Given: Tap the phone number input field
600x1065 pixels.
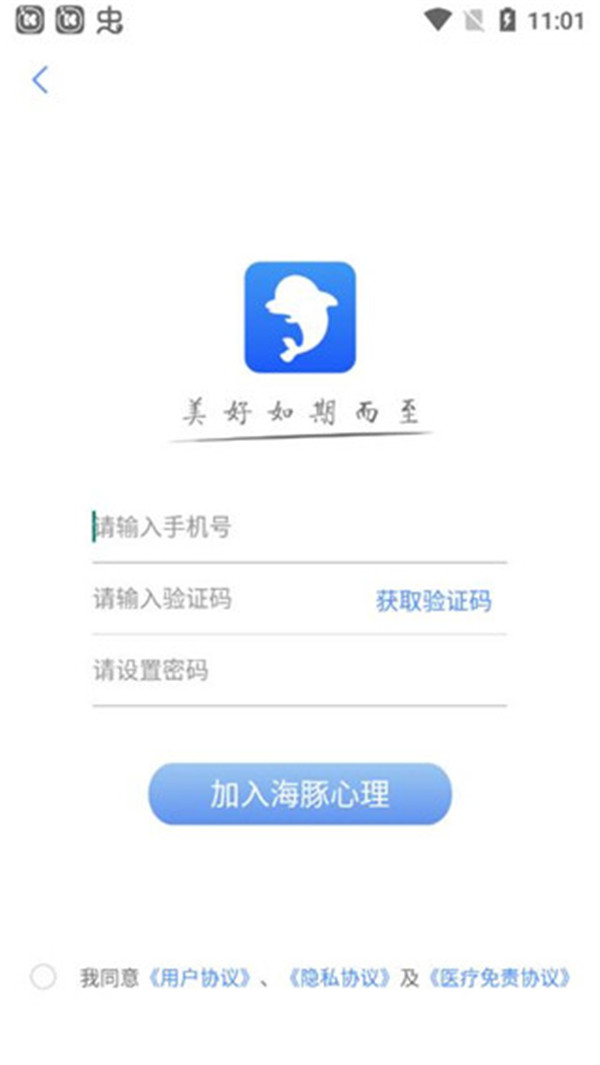Looking at the screenshot, I should tap(298, 527).
